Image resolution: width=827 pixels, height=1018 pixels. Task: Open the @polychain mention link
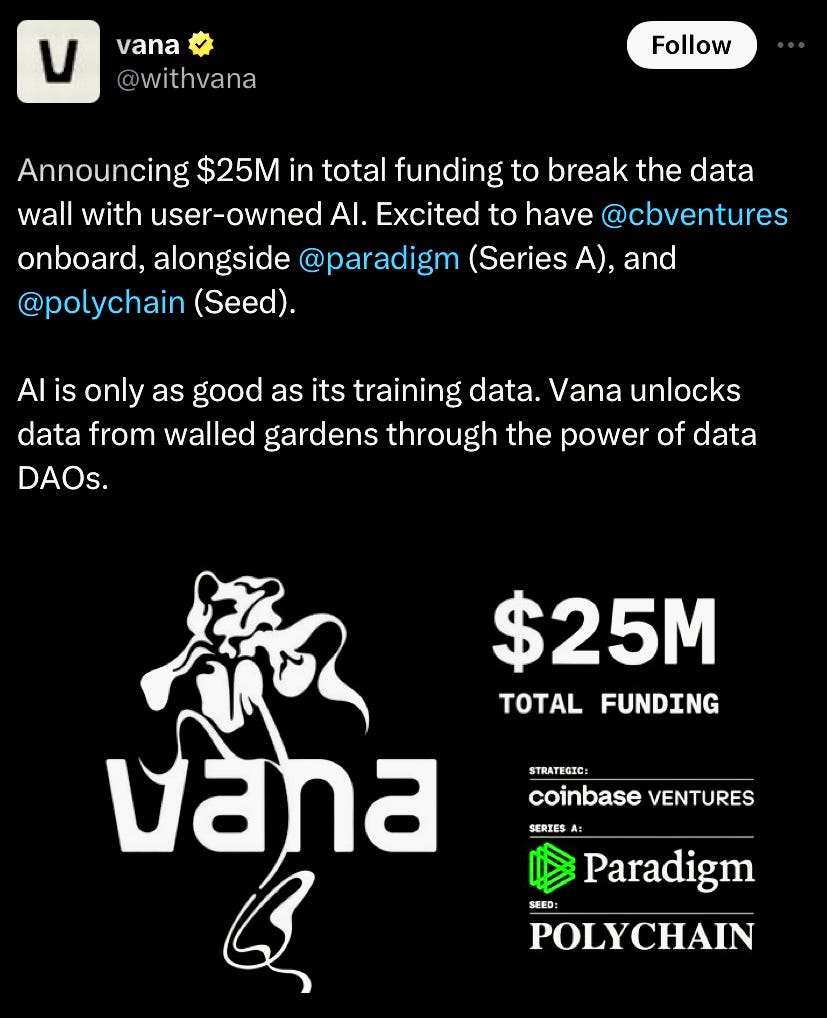pos(101,302)
